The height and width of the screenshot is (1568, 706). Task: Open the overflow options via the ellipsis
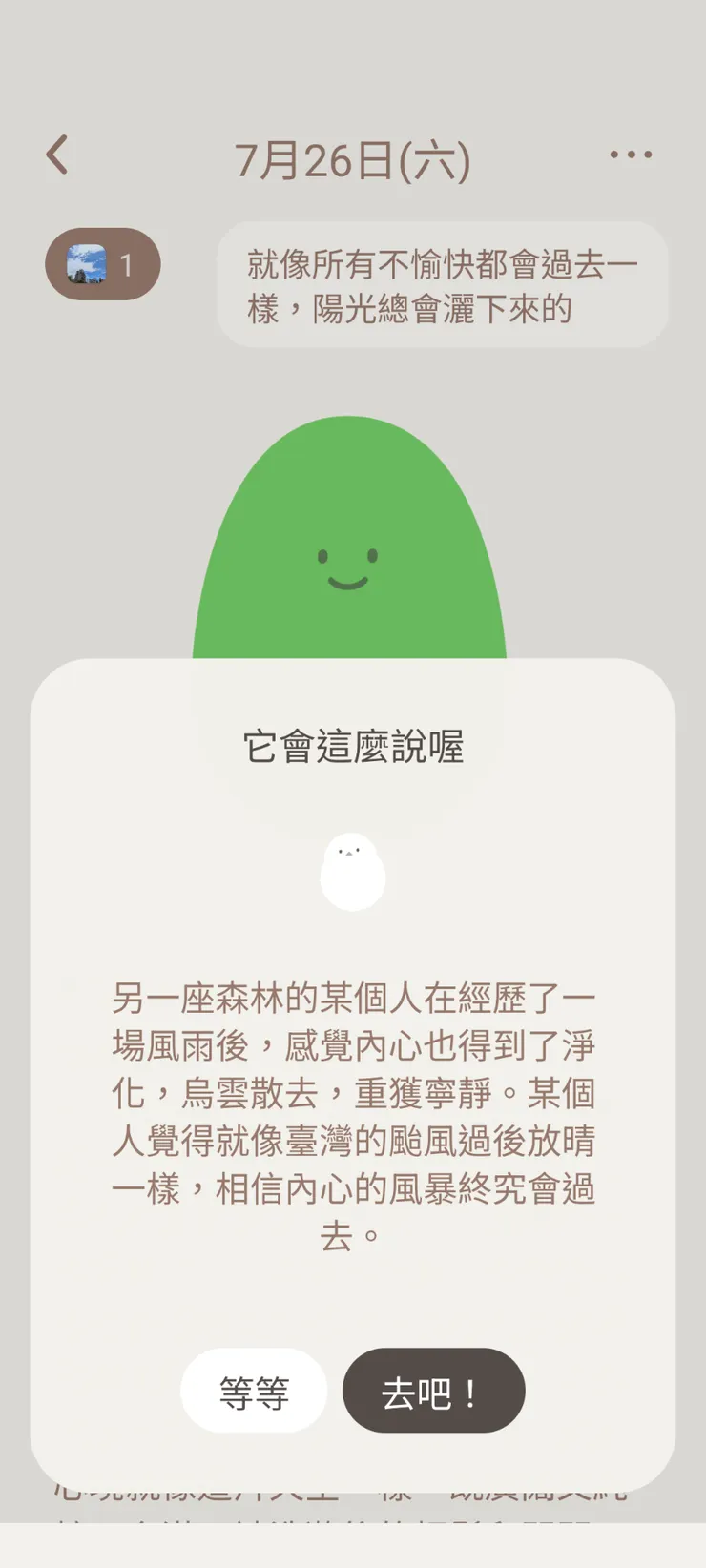coord(633,154)
